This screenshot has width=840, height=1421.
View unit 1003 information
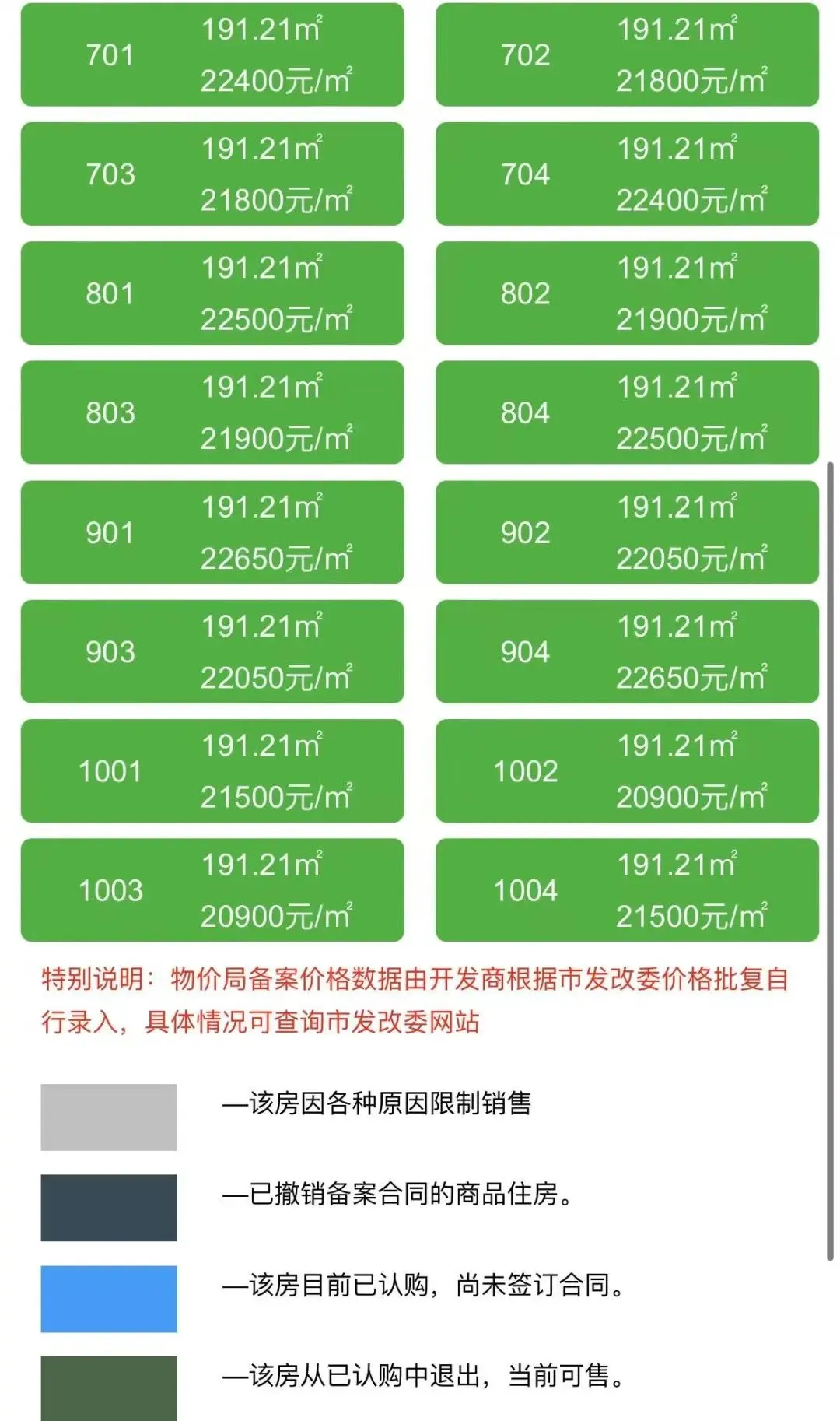tap(212, 890)
